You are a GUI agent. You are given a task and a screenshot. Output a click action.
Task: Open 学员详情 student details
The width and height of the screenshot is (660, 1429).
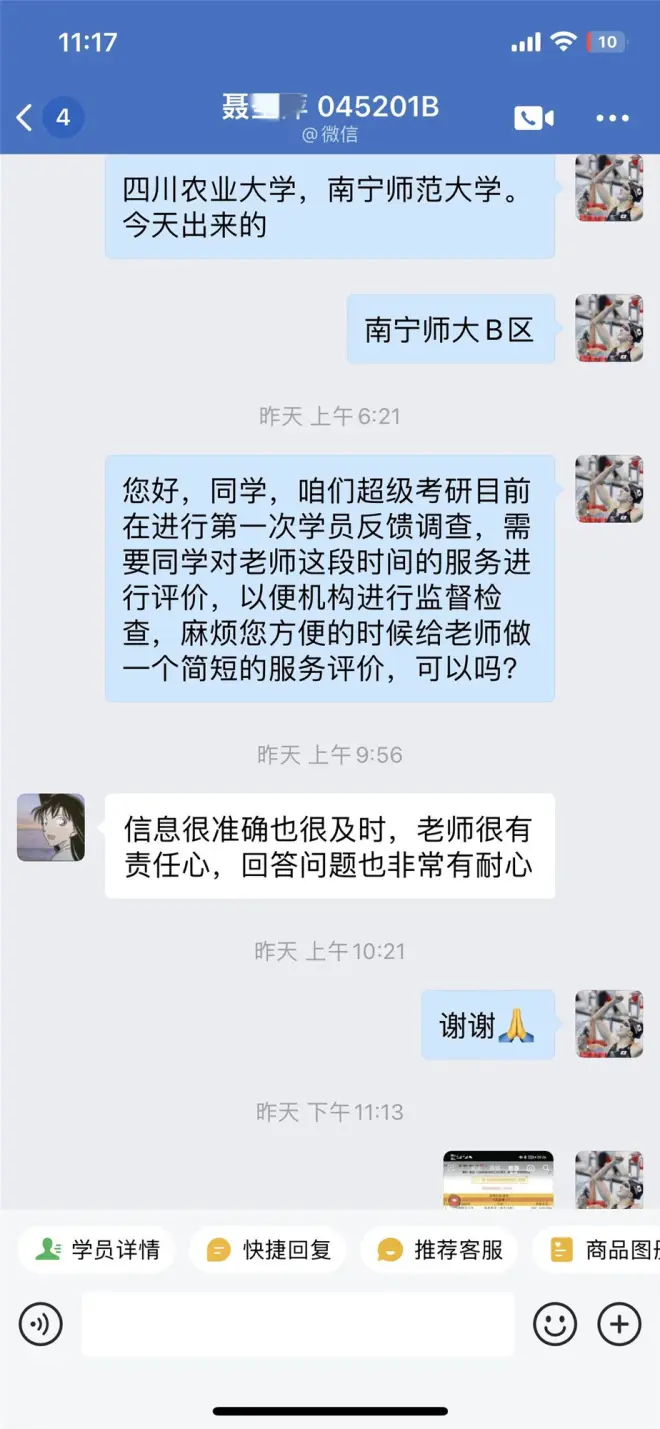[x=98, y=1250]
